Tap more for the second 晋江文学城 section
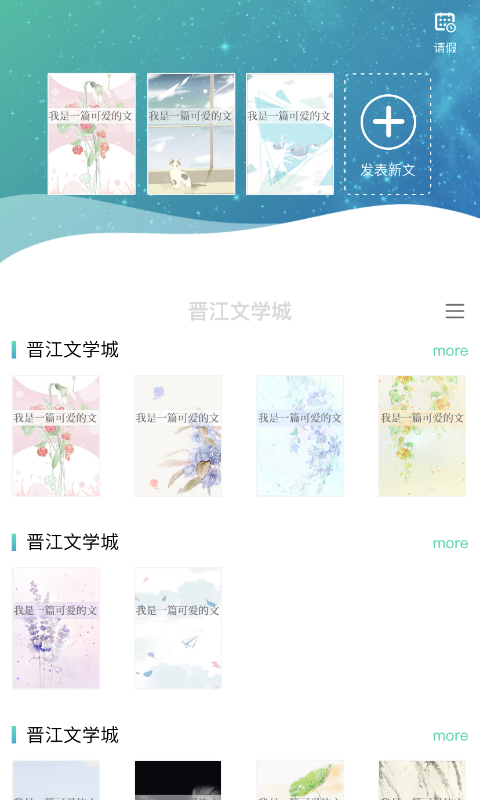 pyautogui.click(x=450, y=543)
